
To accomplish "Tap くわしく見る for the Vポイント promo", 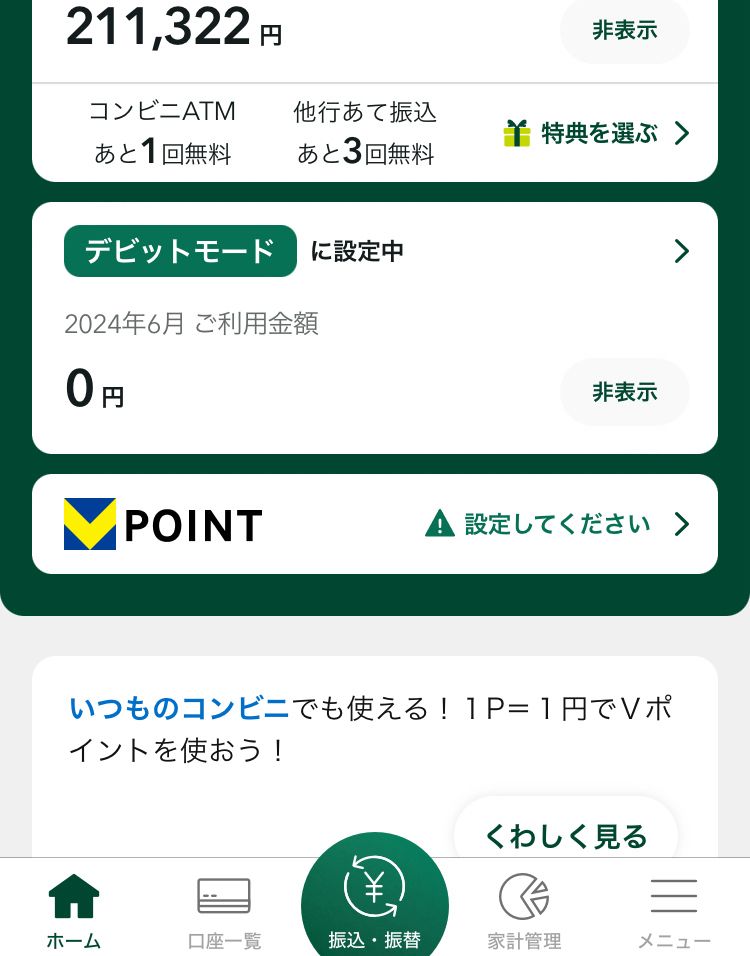I will tap(566, 835).
